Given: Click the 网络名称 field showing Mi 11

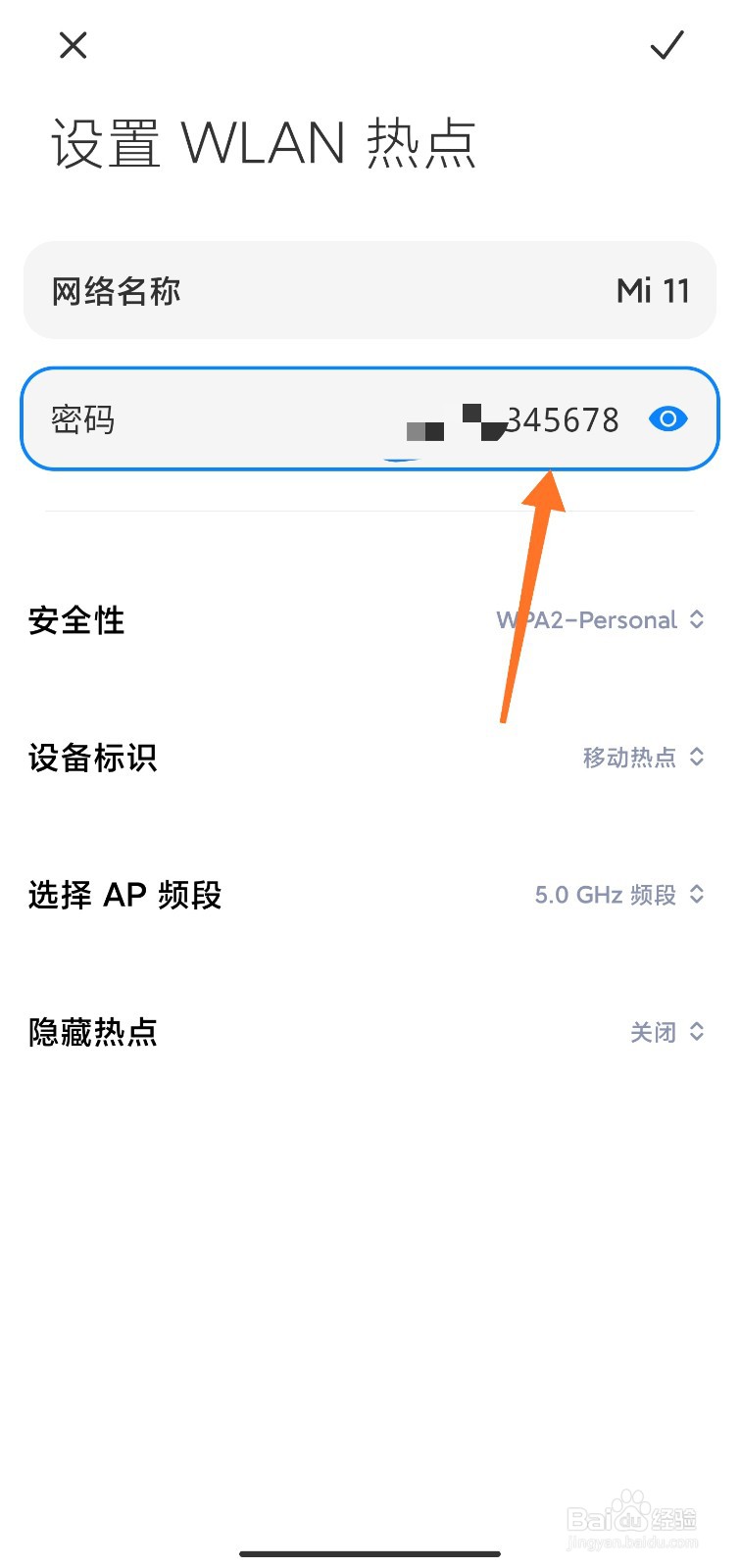Looking at the screenshot, I should [370, 290].
